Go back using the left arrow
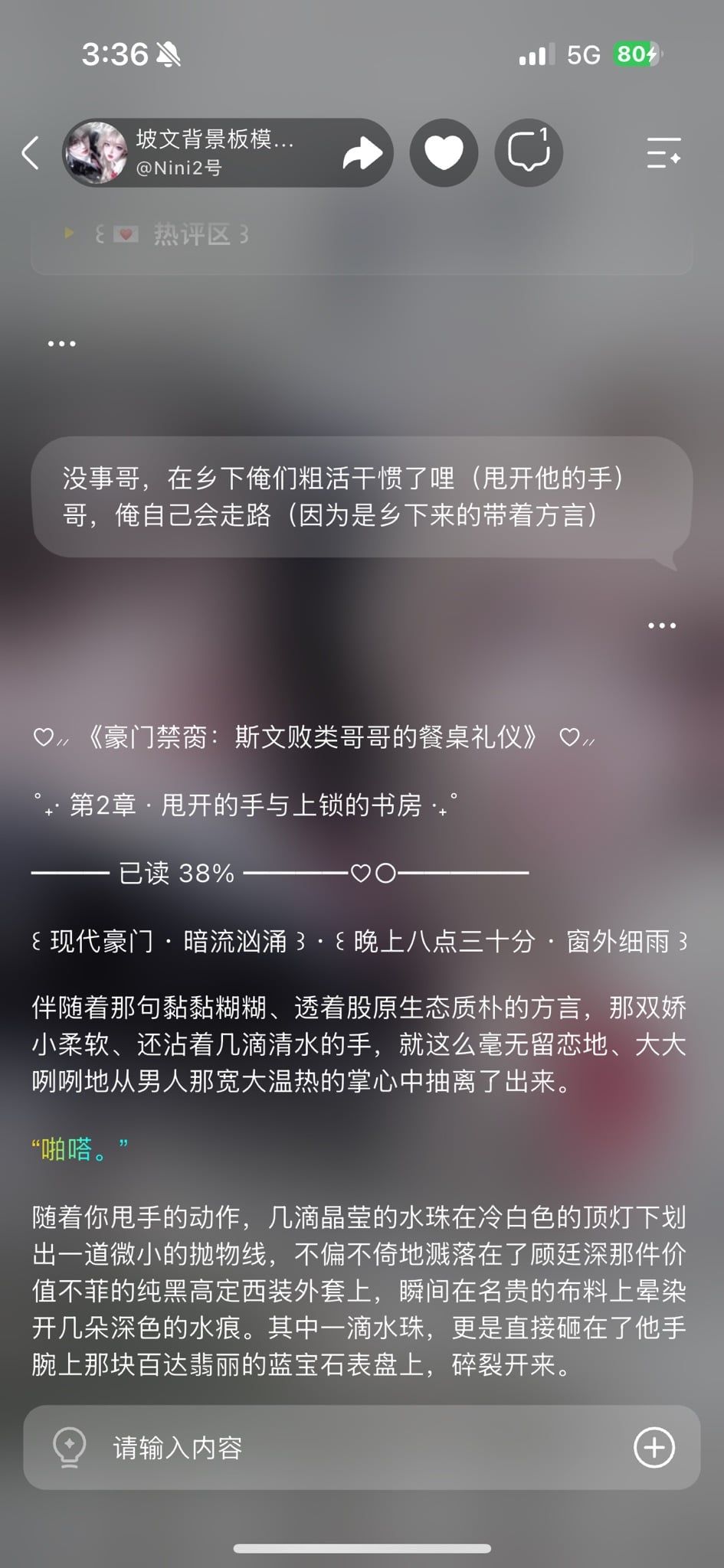The width and height of the screenshot is (724, 1568). 31,152
